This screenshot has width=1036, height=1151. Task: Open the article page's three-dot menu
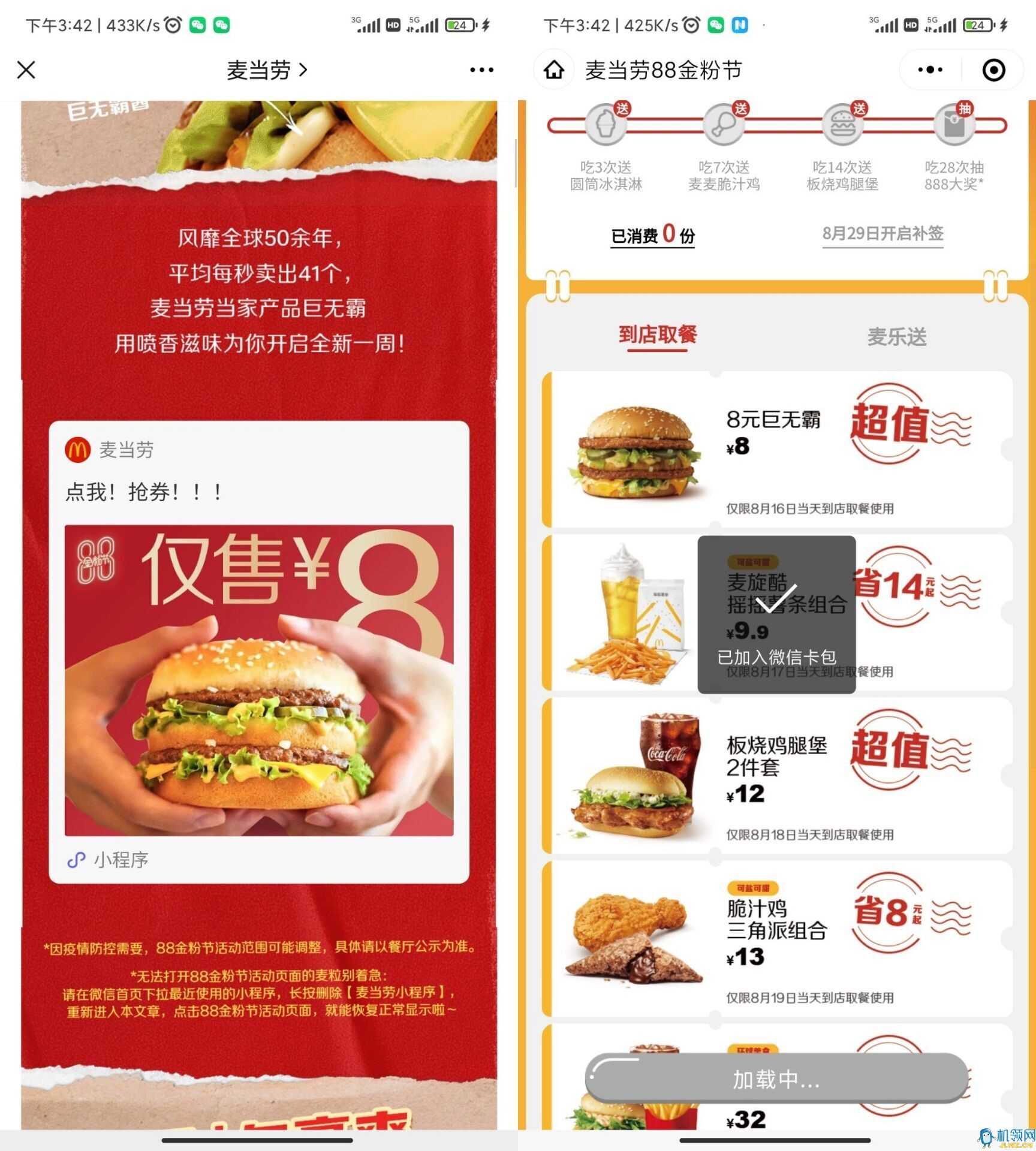tap(481, 70)
